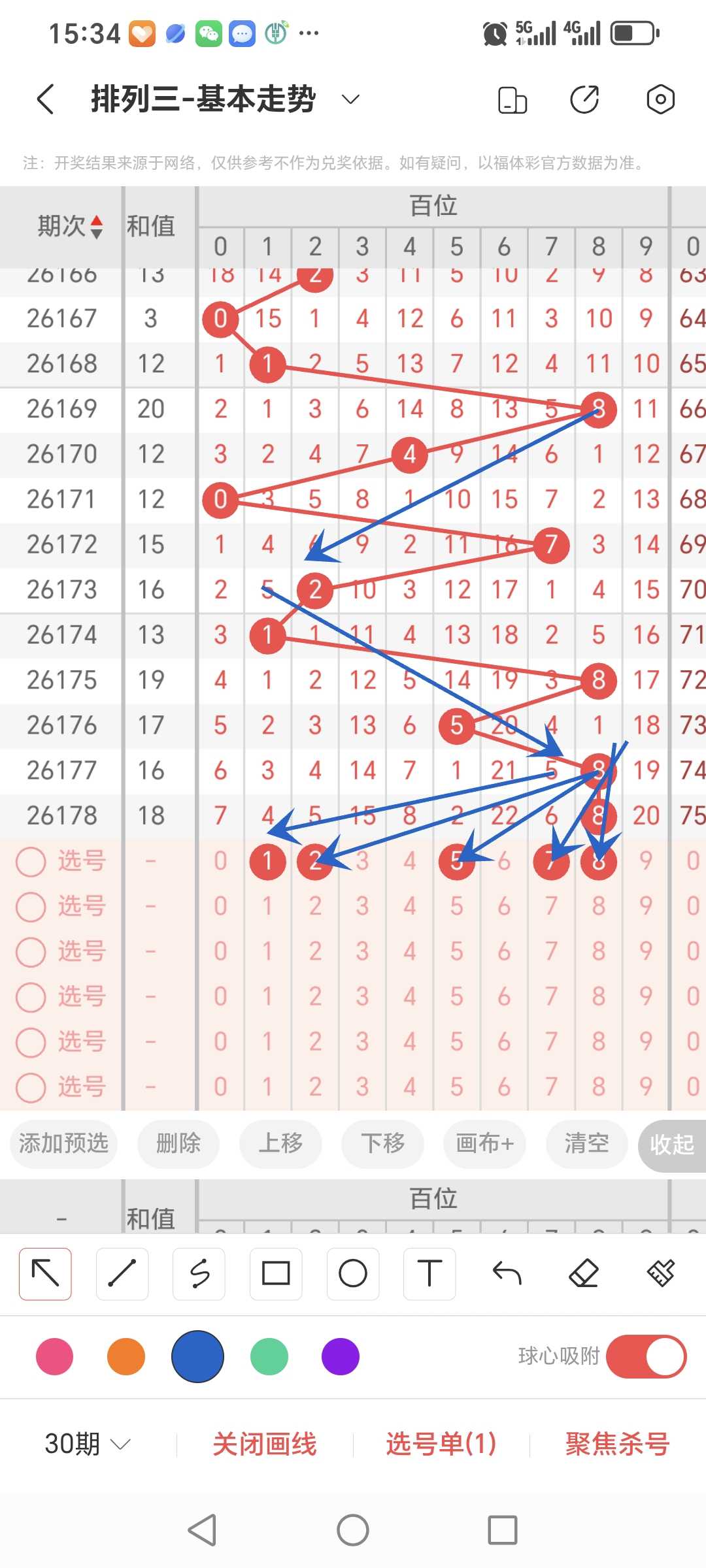Toggle the 球心吸附 switch off
706x1568 pixels.
(x=646, y=1356)
